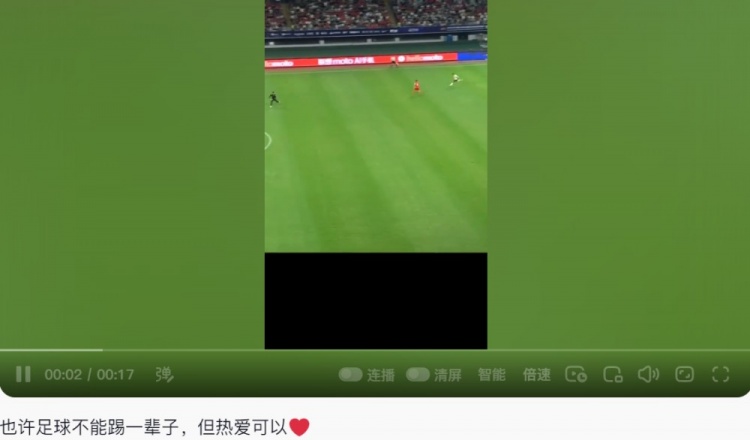Open the 智能 quality option

(491, 374)
